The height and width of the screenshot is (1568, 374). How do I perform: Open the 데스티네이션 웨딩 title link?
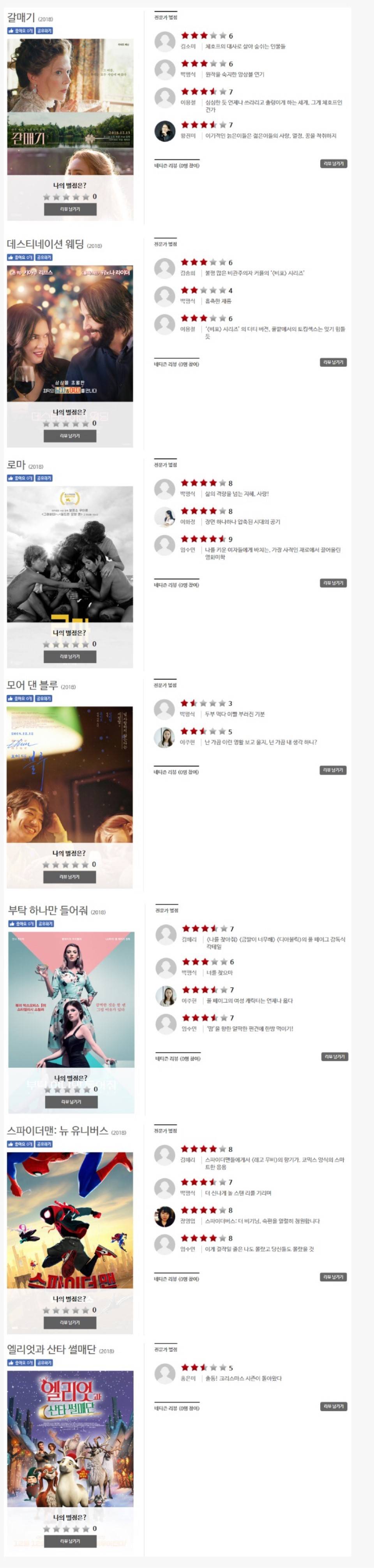(45, 244)
